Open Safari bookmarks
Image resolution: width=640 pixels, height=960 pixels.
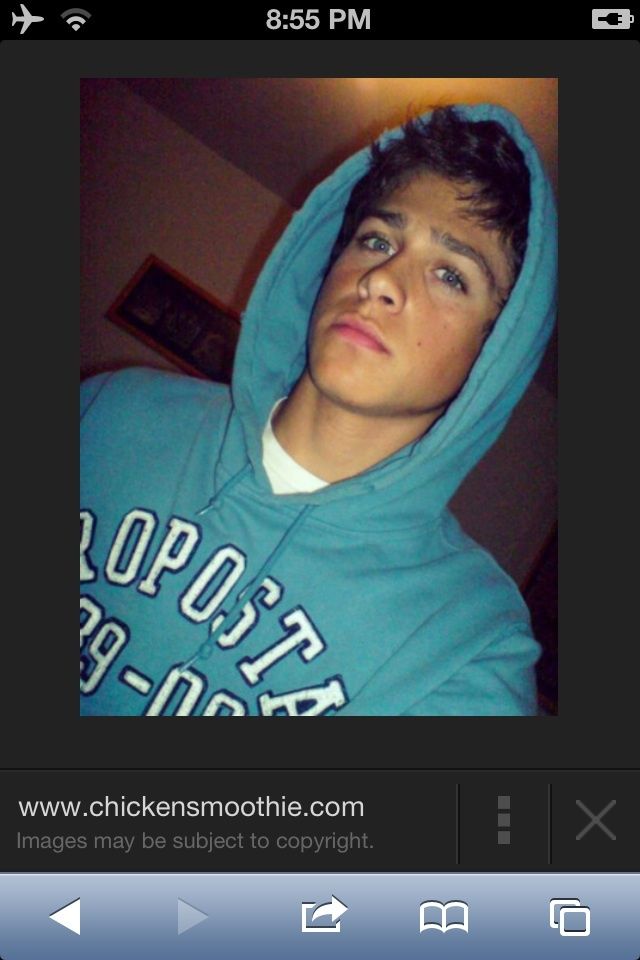[443, 916]
